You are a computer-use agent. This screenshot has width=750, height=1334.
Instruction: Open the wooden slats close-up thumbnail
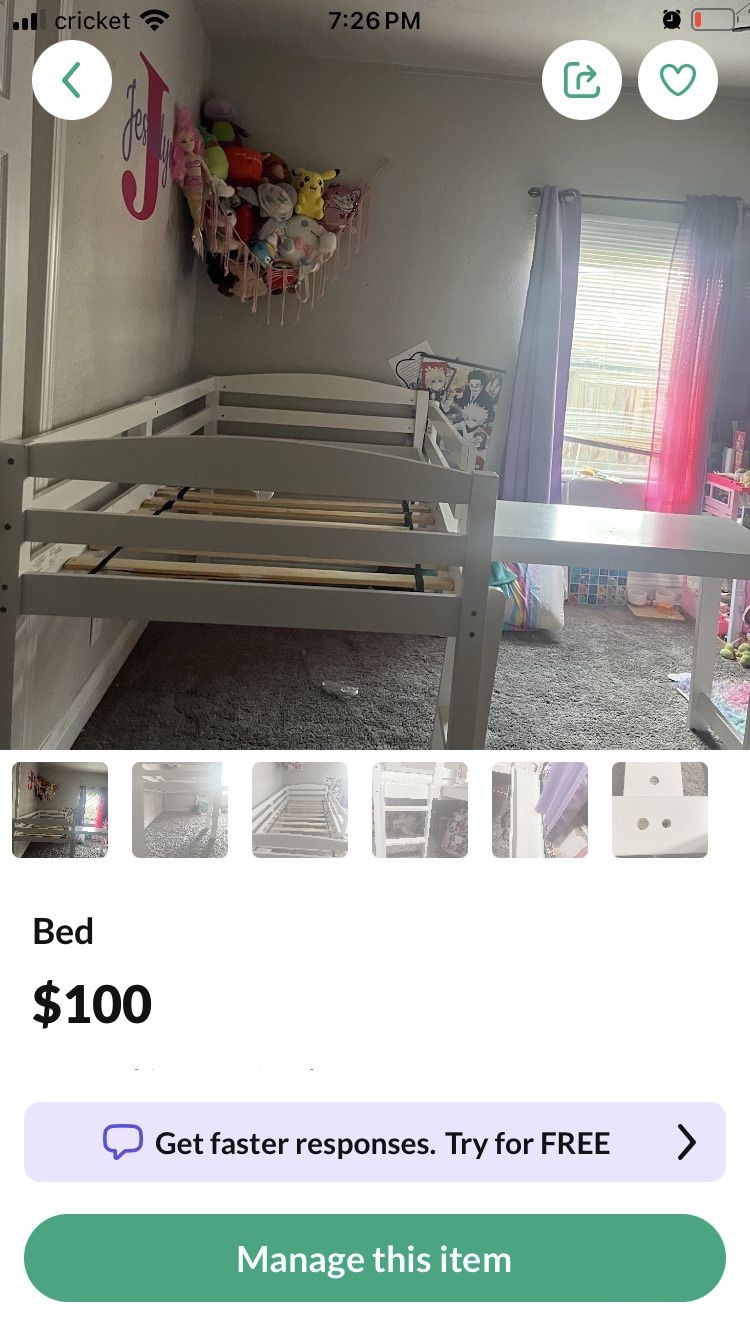[x=299, y=810]
